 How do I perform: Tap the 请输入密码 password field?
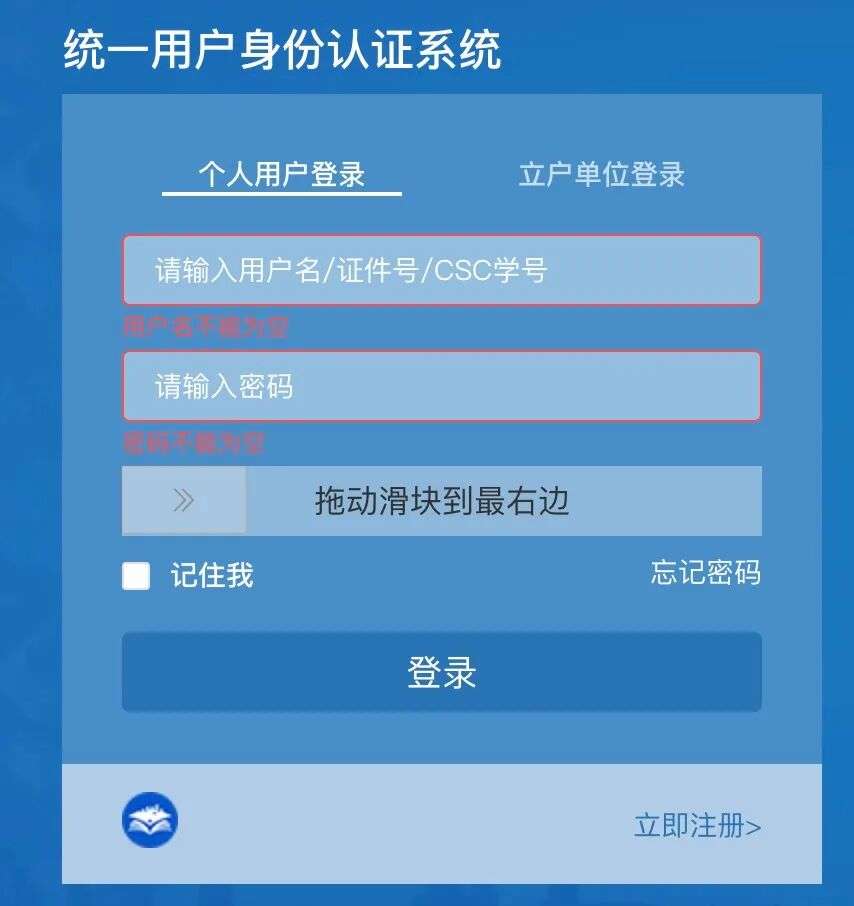(441, 386)
